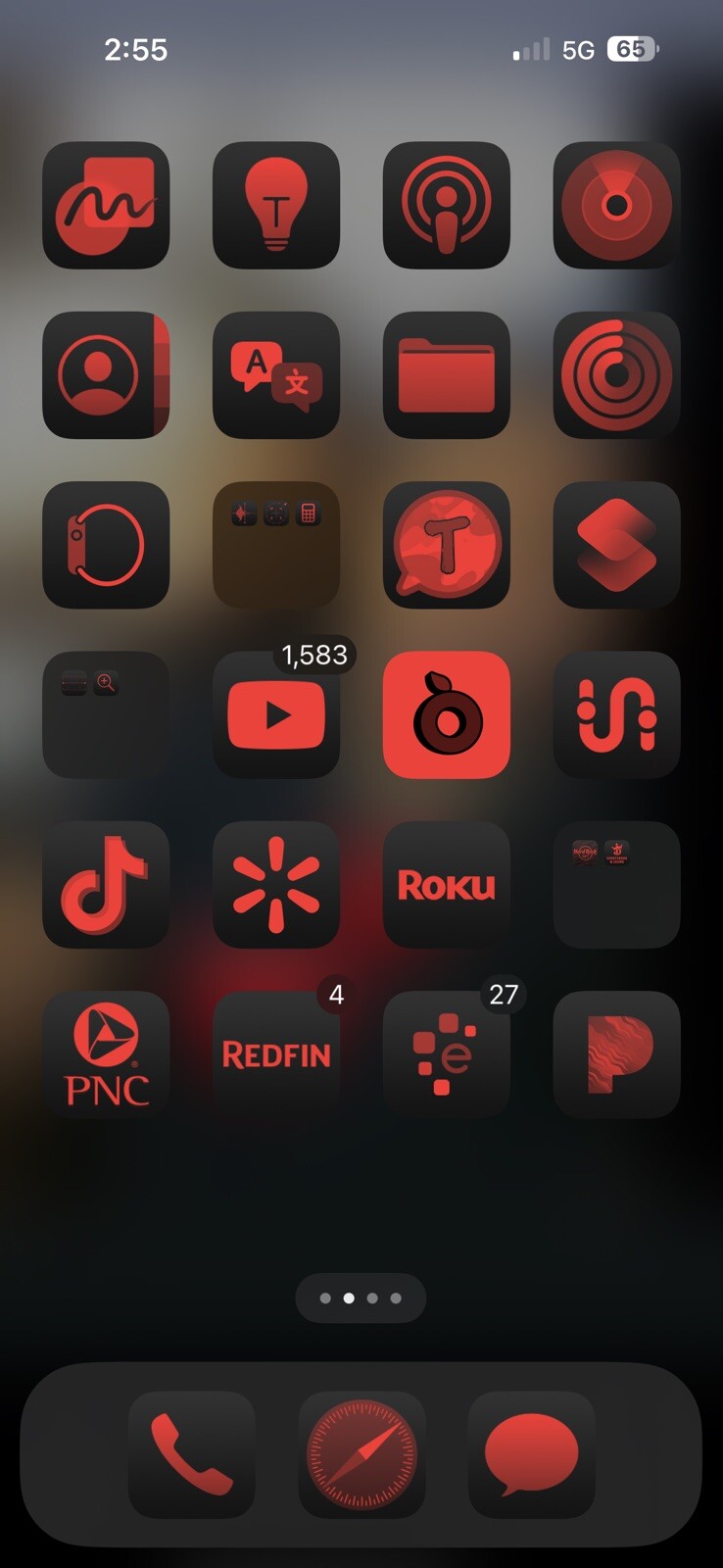
Task: Open the Walmart app
Action: pos(276,885)
